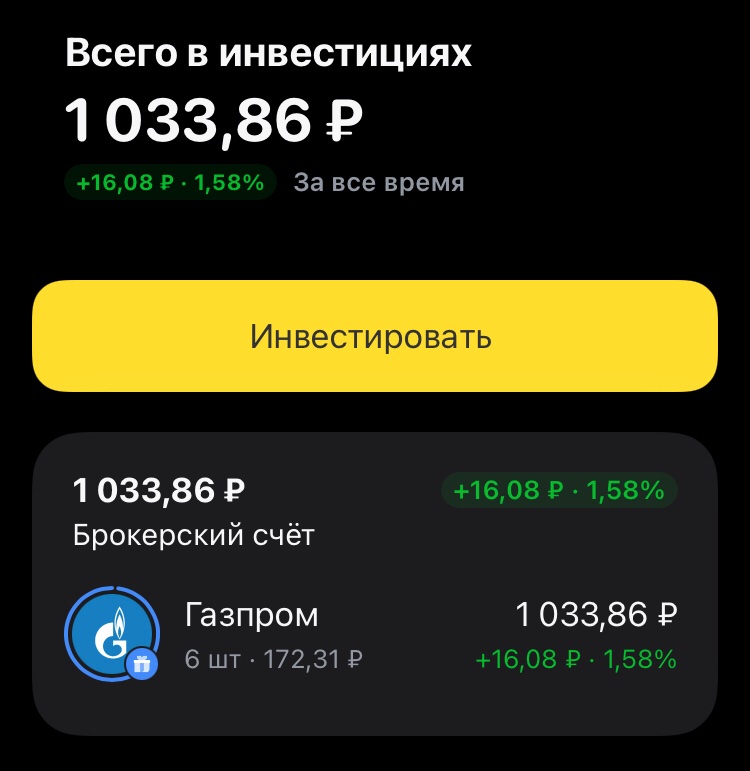Tap the yellow Инвестировать button

[x=374, y=336]
